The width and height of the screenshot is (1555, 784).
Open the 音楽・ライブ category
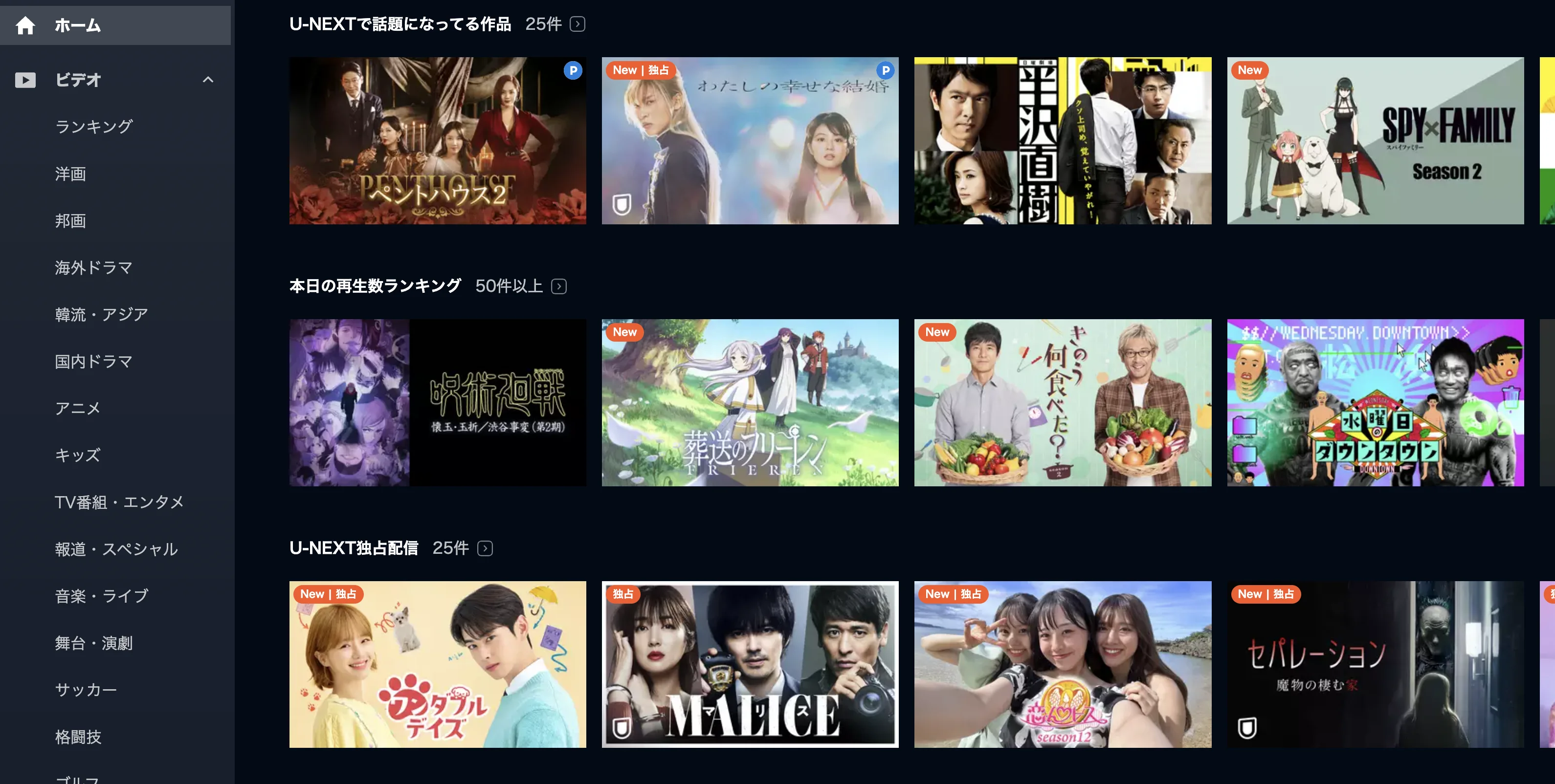click(101, 596)
